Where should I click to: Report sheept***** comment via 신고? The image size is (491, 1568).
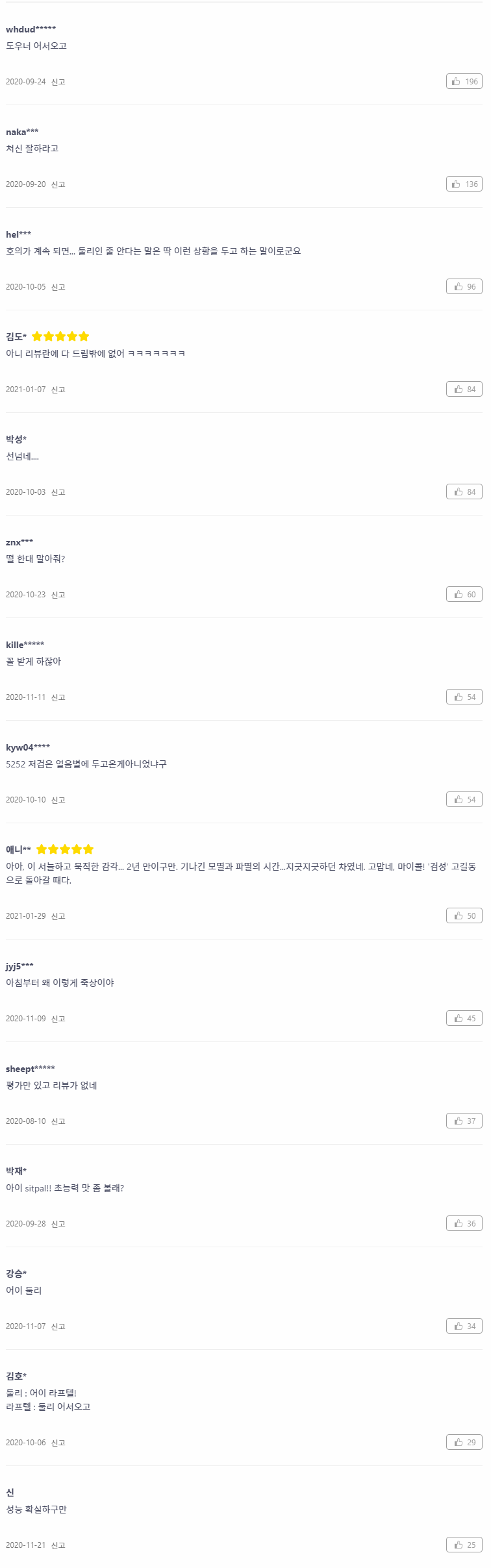tap(58, 1121)
